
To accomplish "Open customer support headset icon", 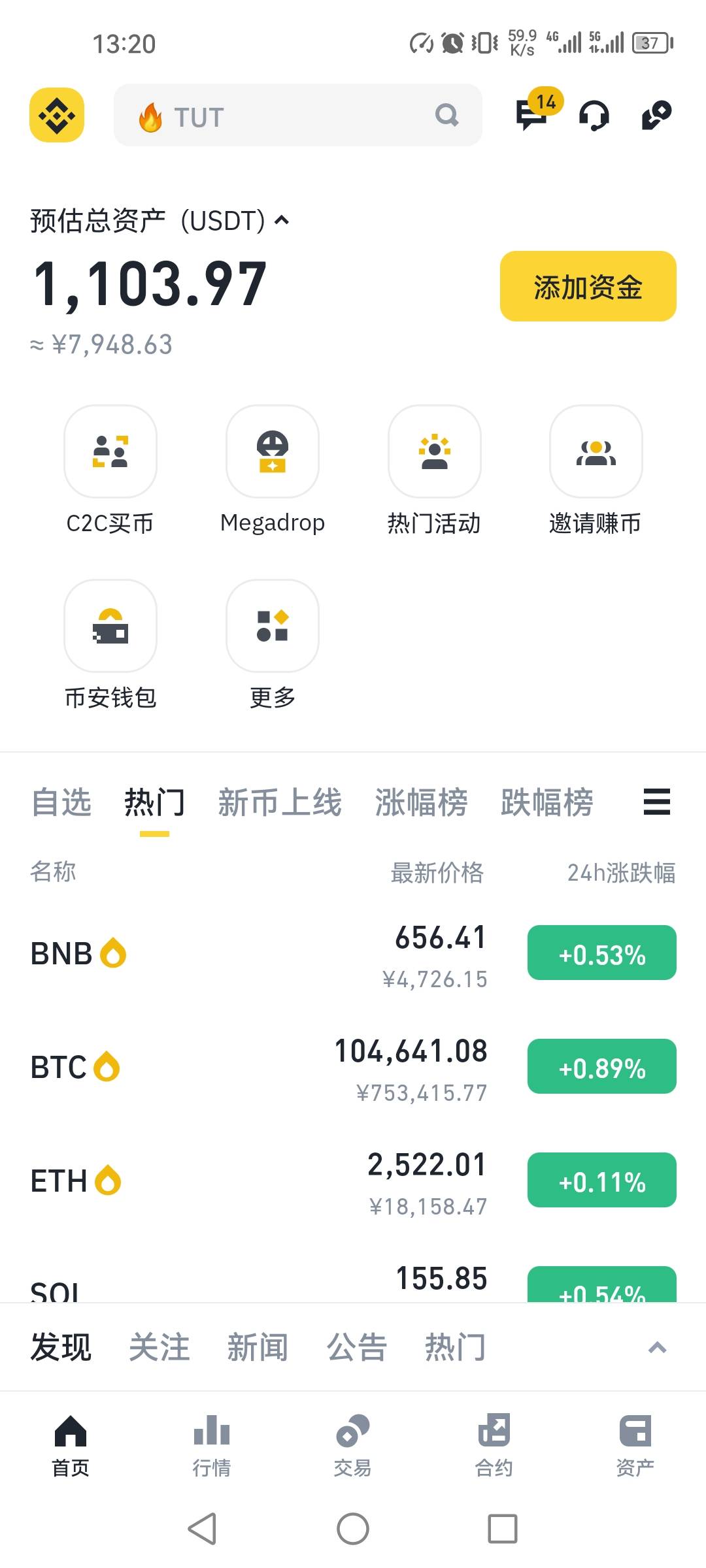I will pyautogui.click(x=594, y=116).
